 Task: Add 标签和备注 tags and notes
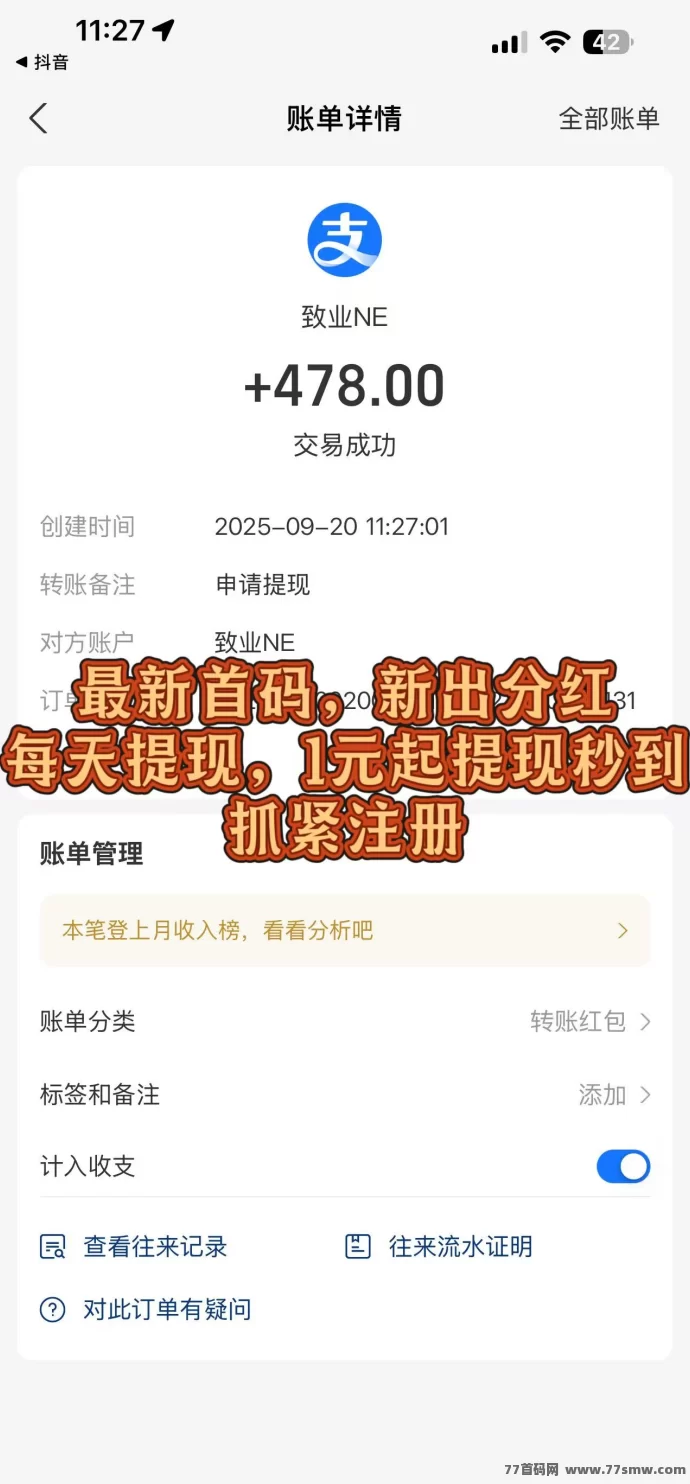coord(612,1095)
